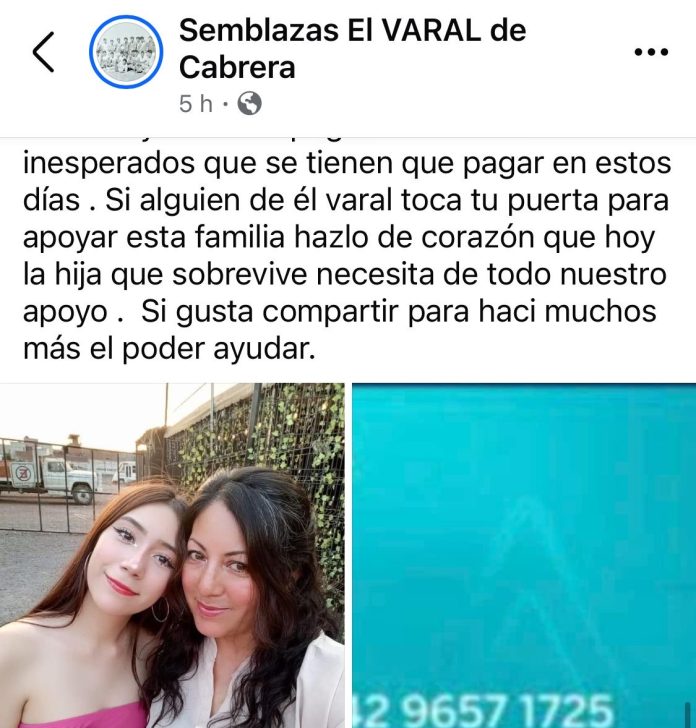Image resolution: width=696 pixels, height=728 pixels.
Task: Go back with the arrow icon
Action: (44, 52)
